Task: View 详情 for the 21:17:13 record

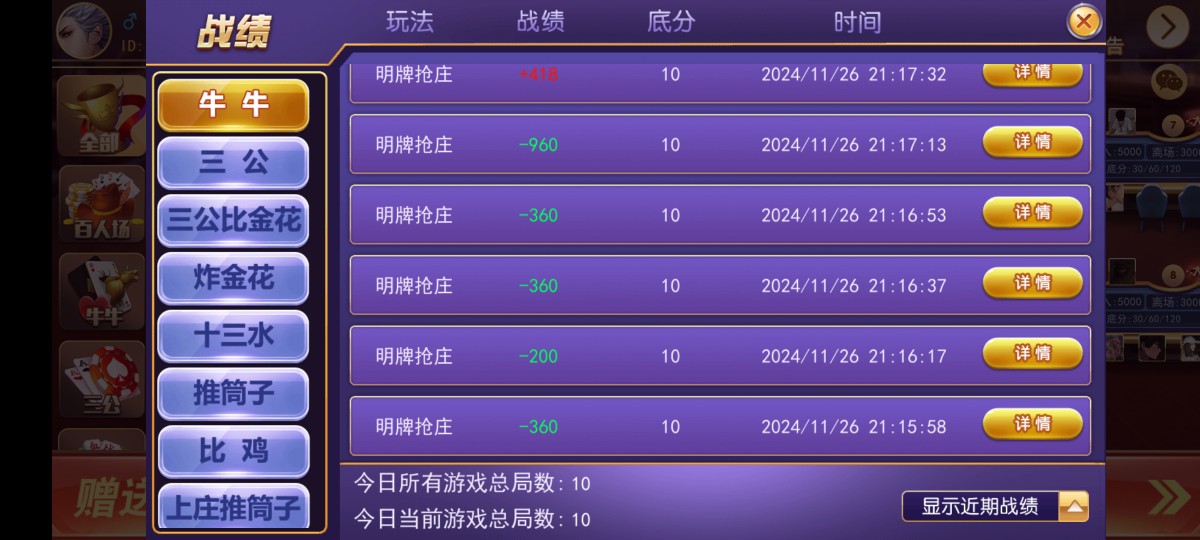Action: click(1032, 142)
